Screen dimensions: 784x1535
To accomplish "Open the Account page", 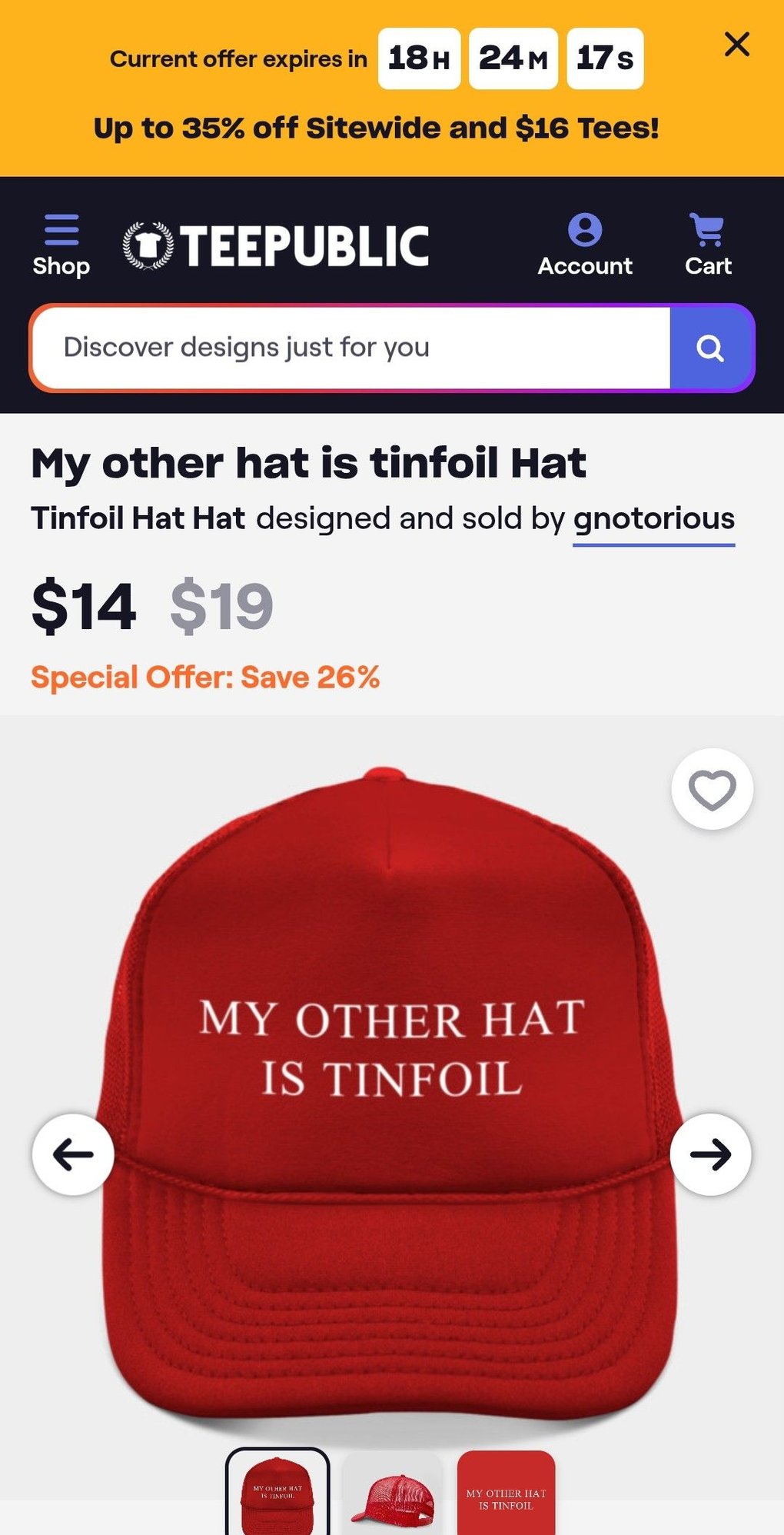I will (585, 245).
